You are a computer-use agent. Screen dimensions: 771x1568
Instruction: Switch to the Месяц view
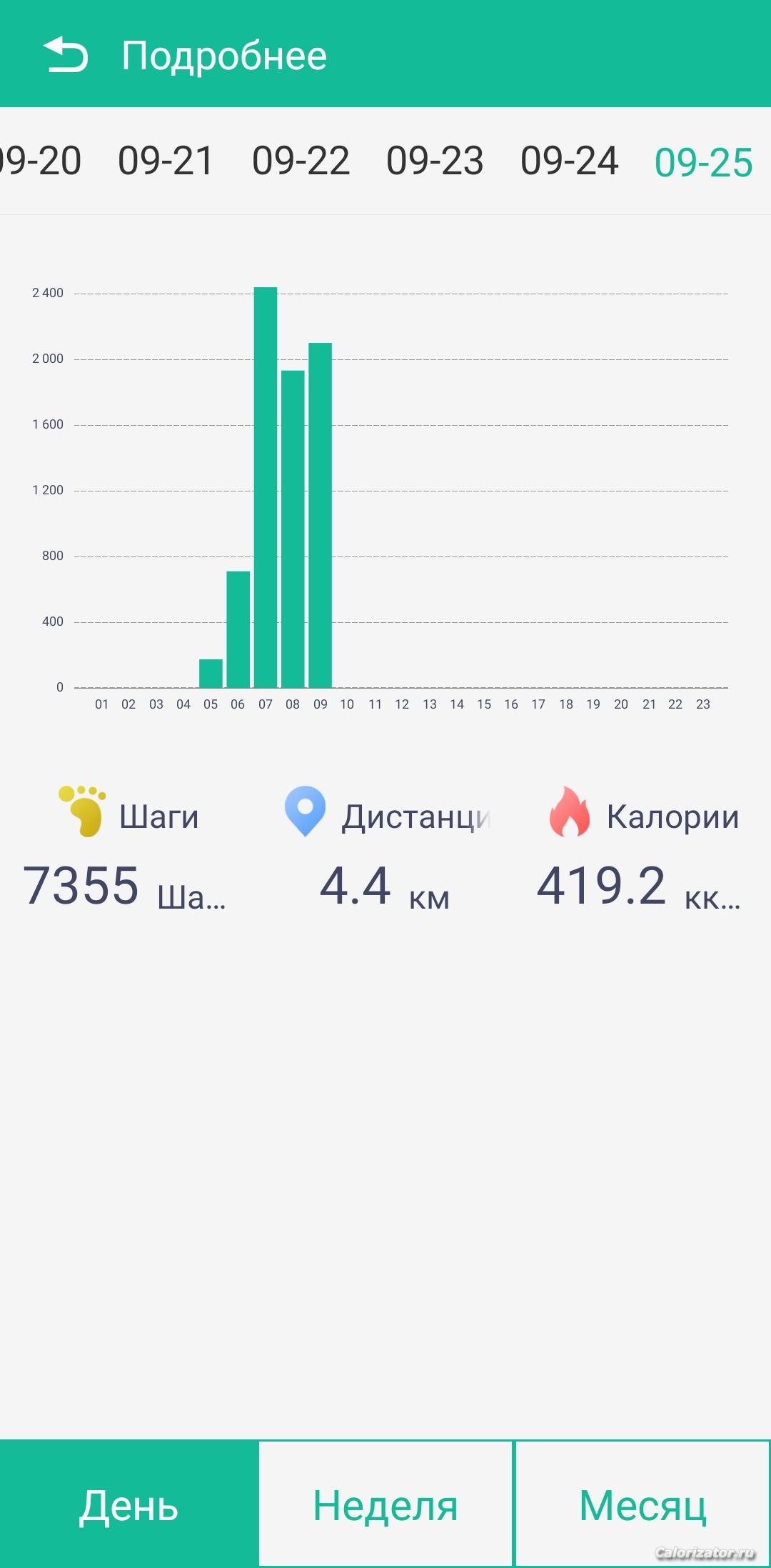pyautogui.click(x=642, y=1504)
